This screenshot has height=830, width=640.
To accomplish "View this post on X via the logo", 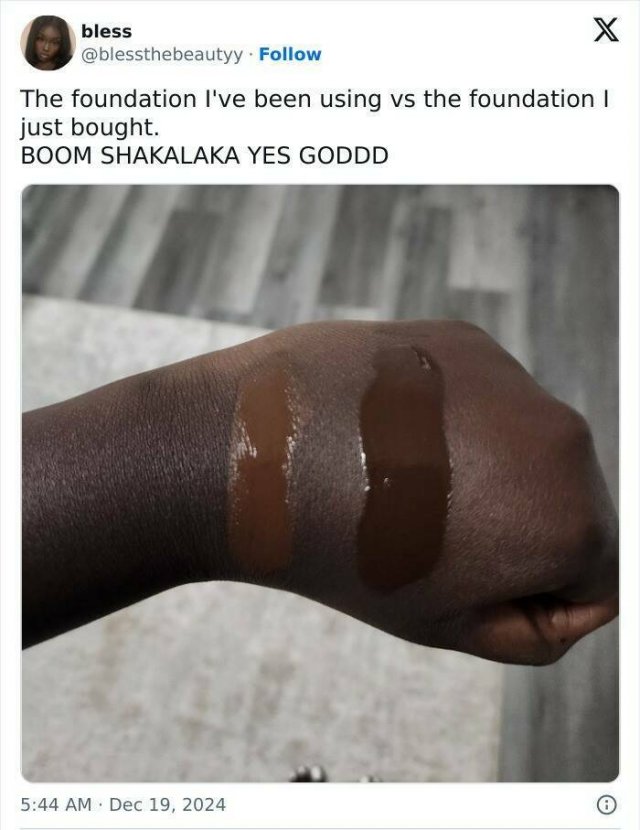I will coord(605,32).
